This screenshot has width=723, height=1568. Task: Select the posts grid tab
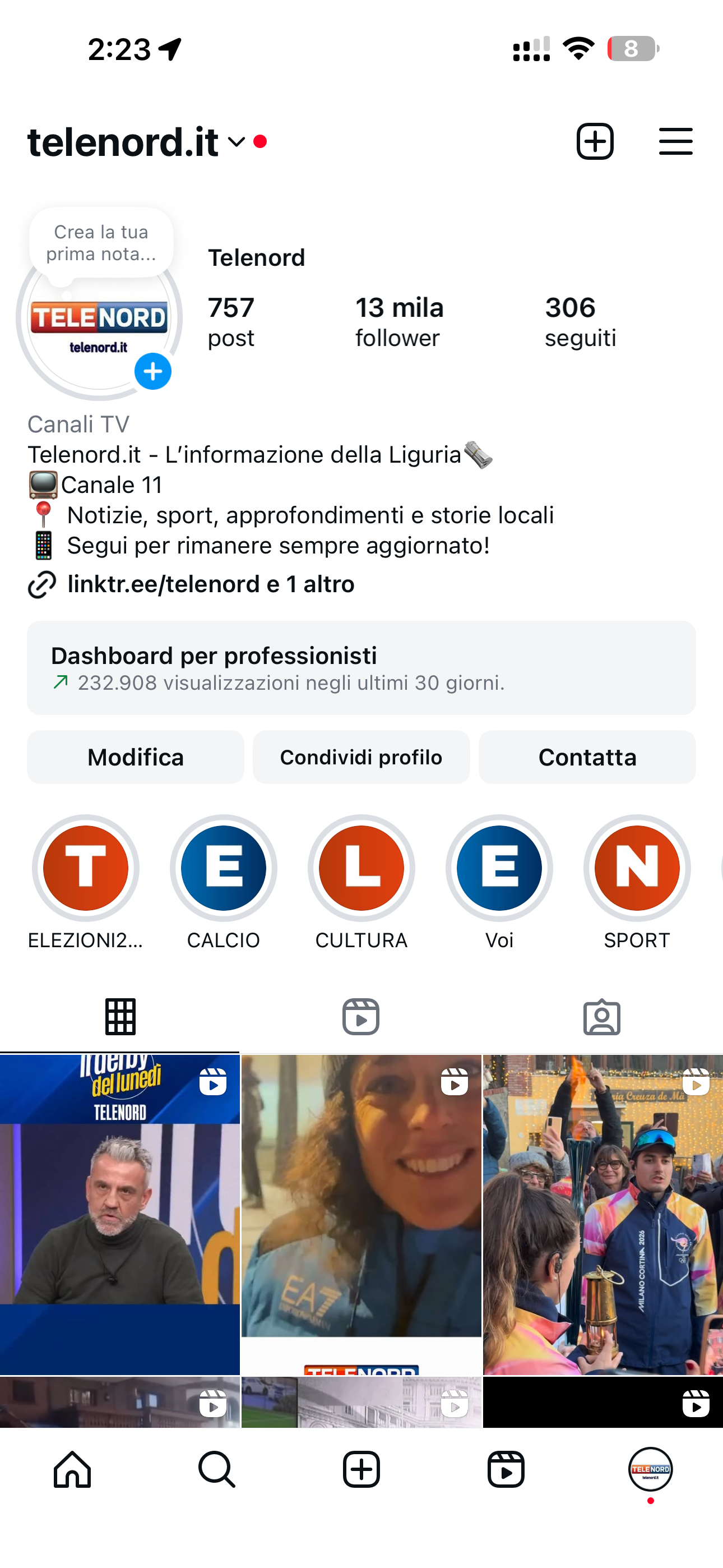point(121,1015)
